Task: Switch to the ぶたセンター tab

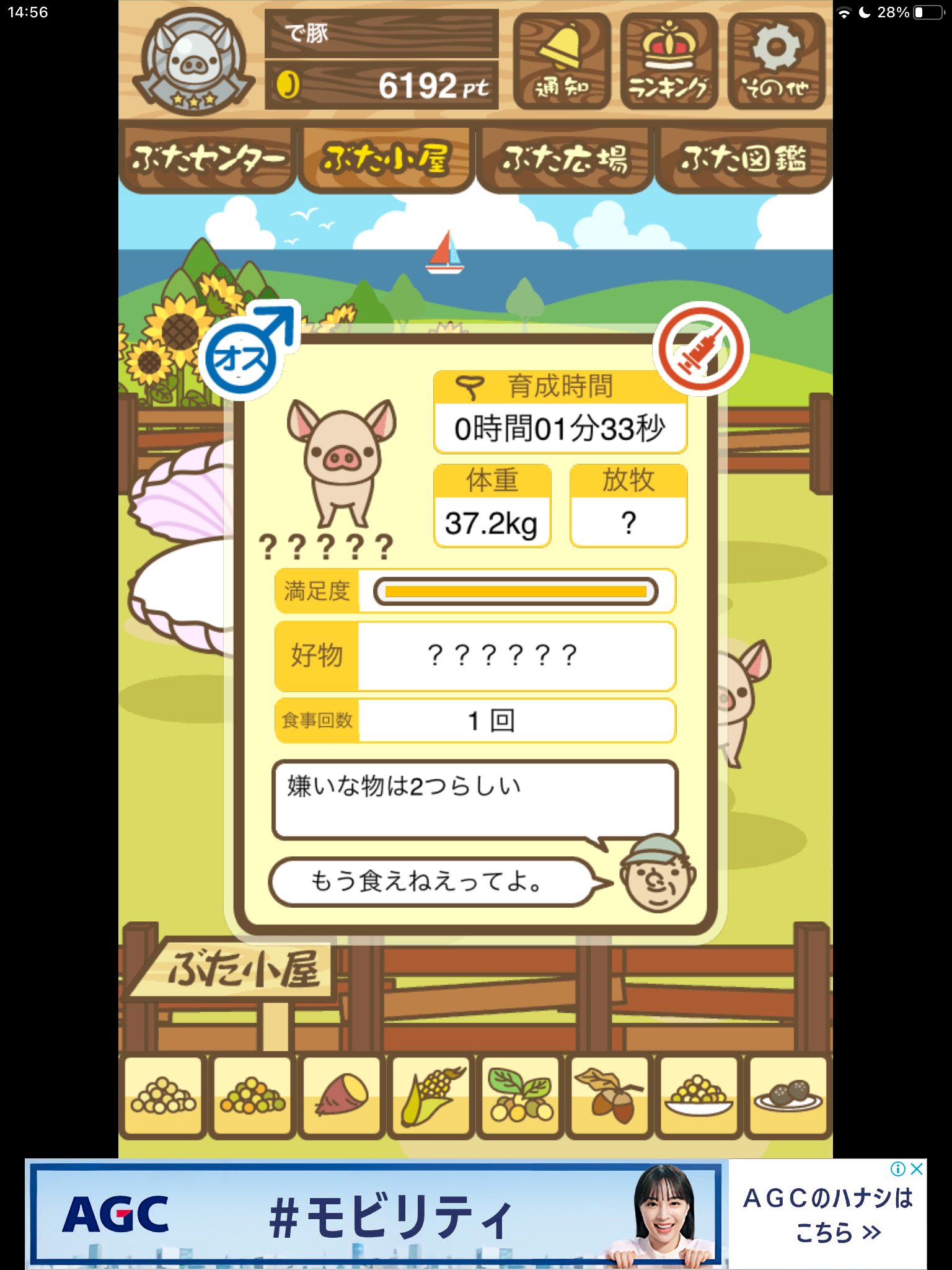Action: pos(207,159)
